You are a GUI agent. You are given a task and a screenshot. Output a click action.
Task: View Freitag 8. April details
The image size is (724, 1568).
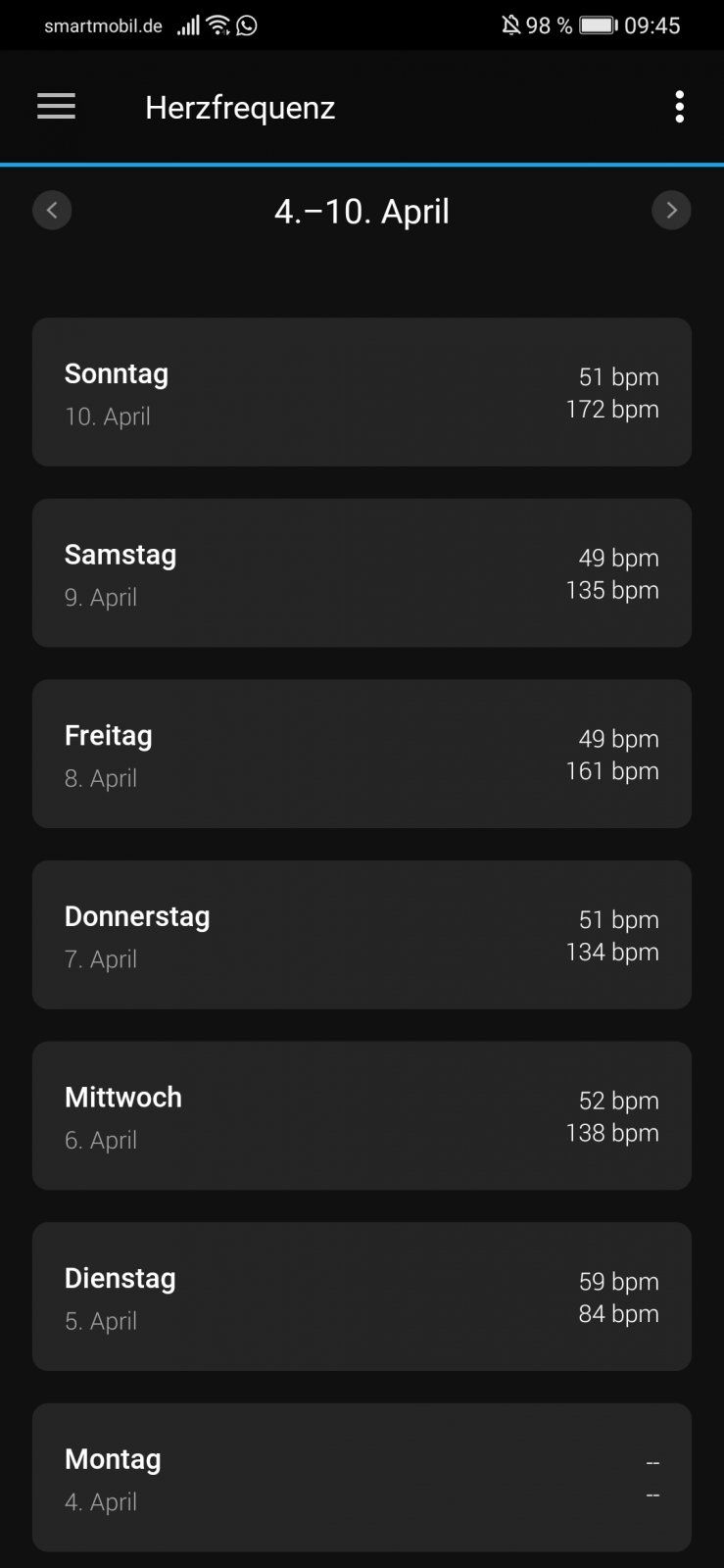(x=362, y=754)
